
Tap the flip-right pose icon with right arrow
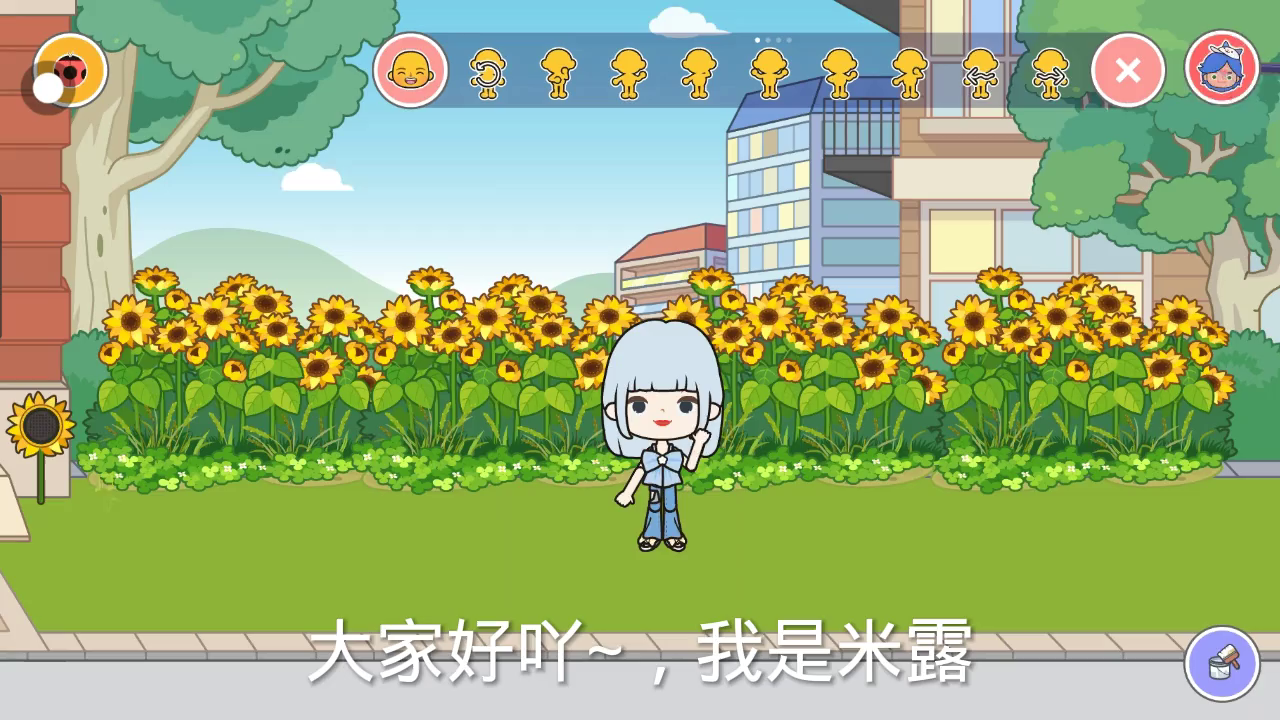[x=1050, y=73]
